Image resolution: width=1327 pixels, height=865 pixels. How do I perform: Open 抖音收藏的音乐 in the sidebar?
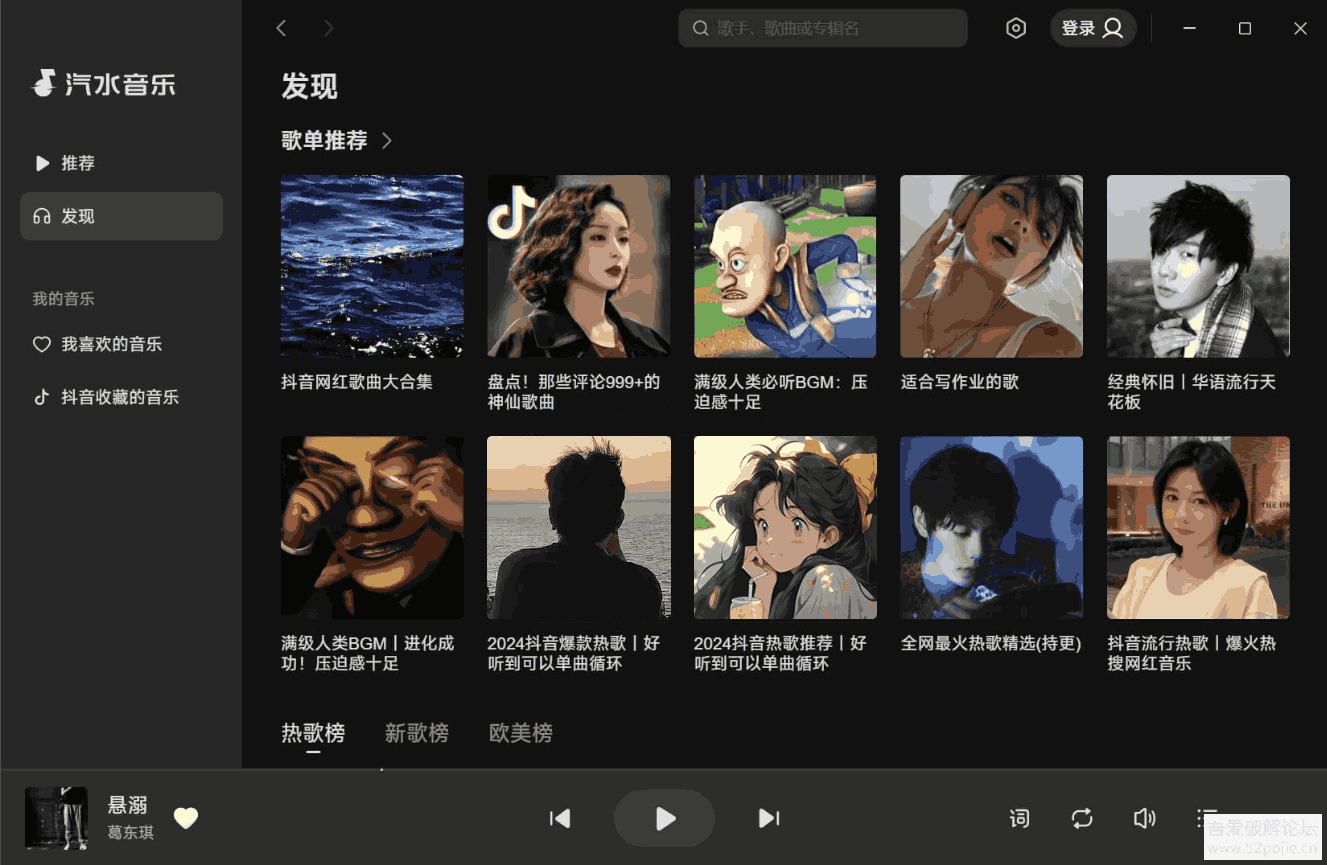click(x=121, y=397)
